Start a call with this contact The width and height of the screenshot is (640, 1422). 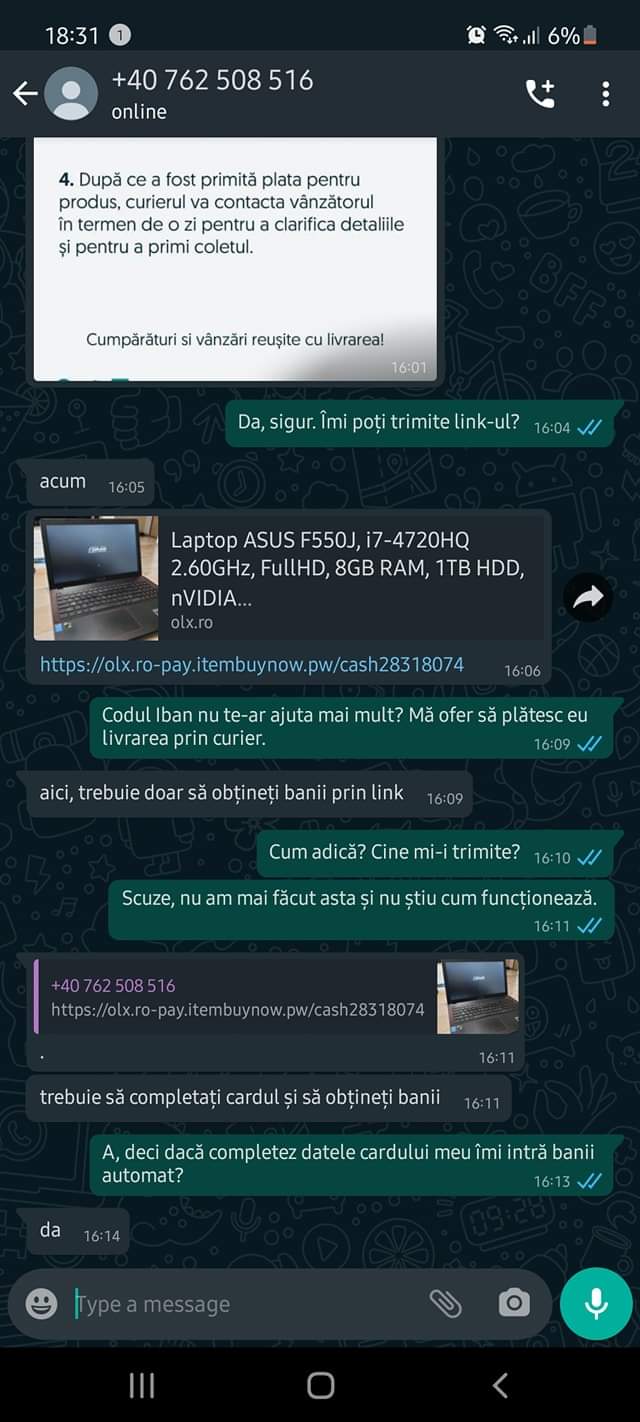point(540,94)
